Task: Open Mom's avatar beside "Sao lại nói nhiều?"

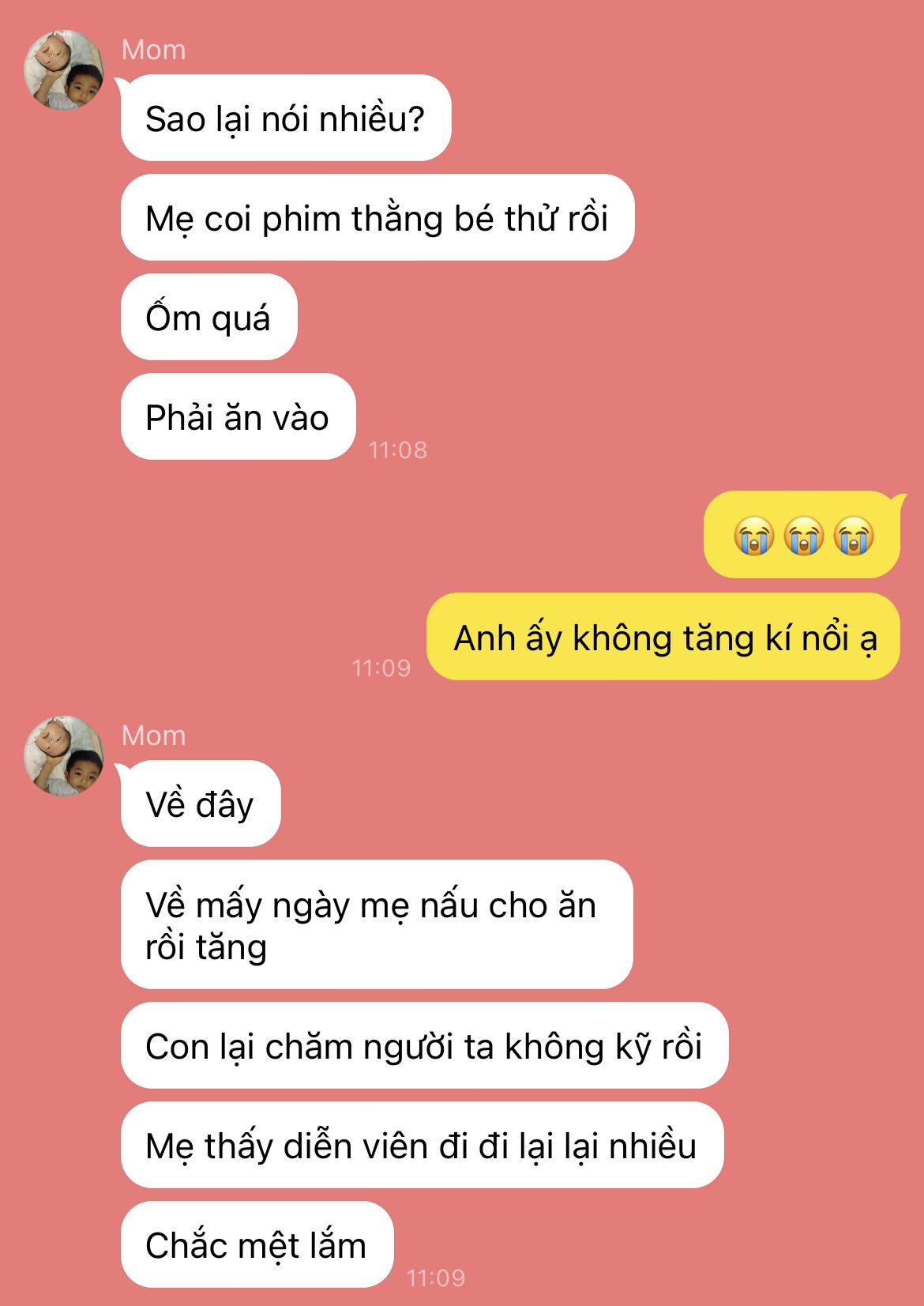Action: tap(64, 70)
